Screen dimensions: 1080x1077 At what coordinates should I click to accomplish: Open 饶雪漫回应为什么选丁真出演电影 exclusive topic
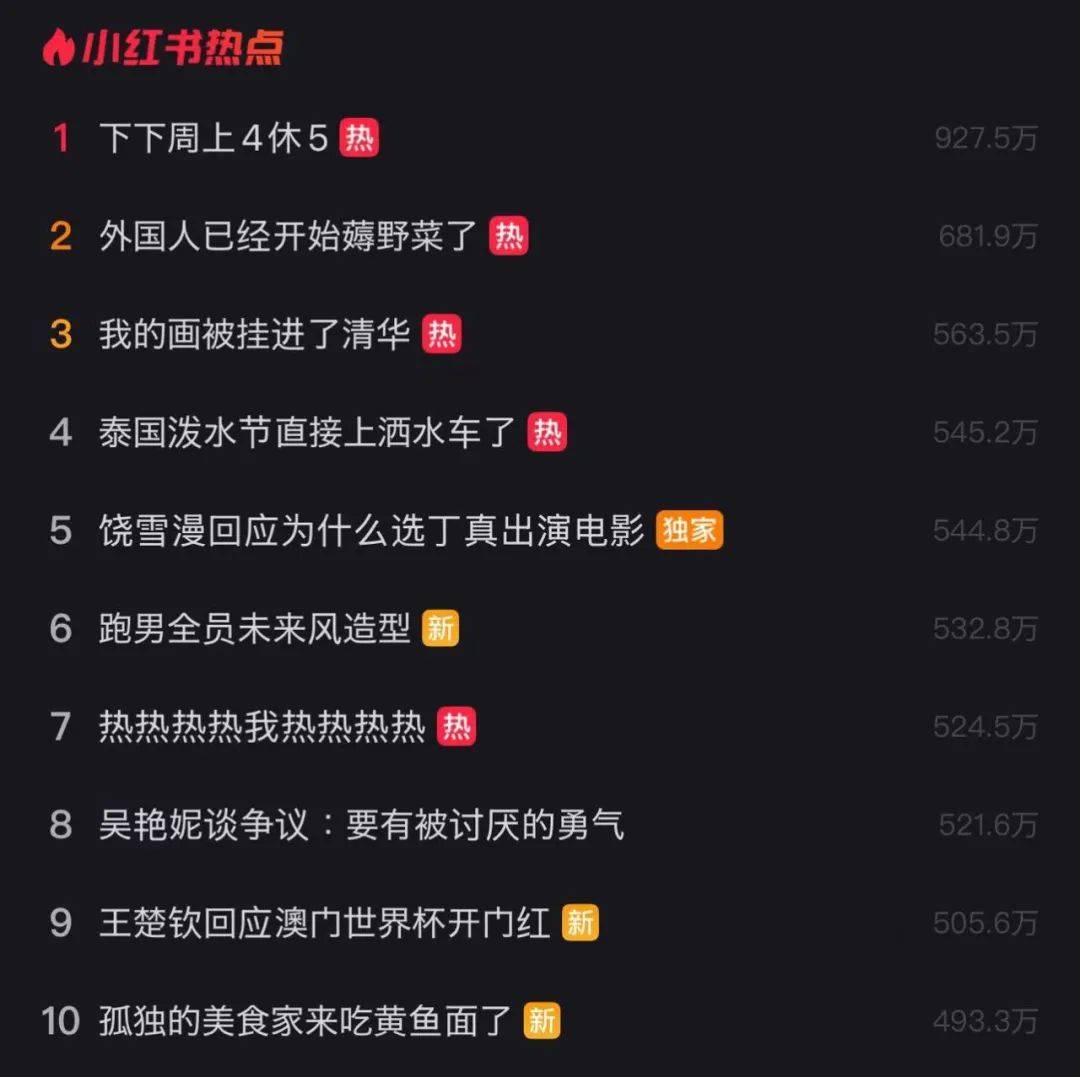(x=371, y=530)
